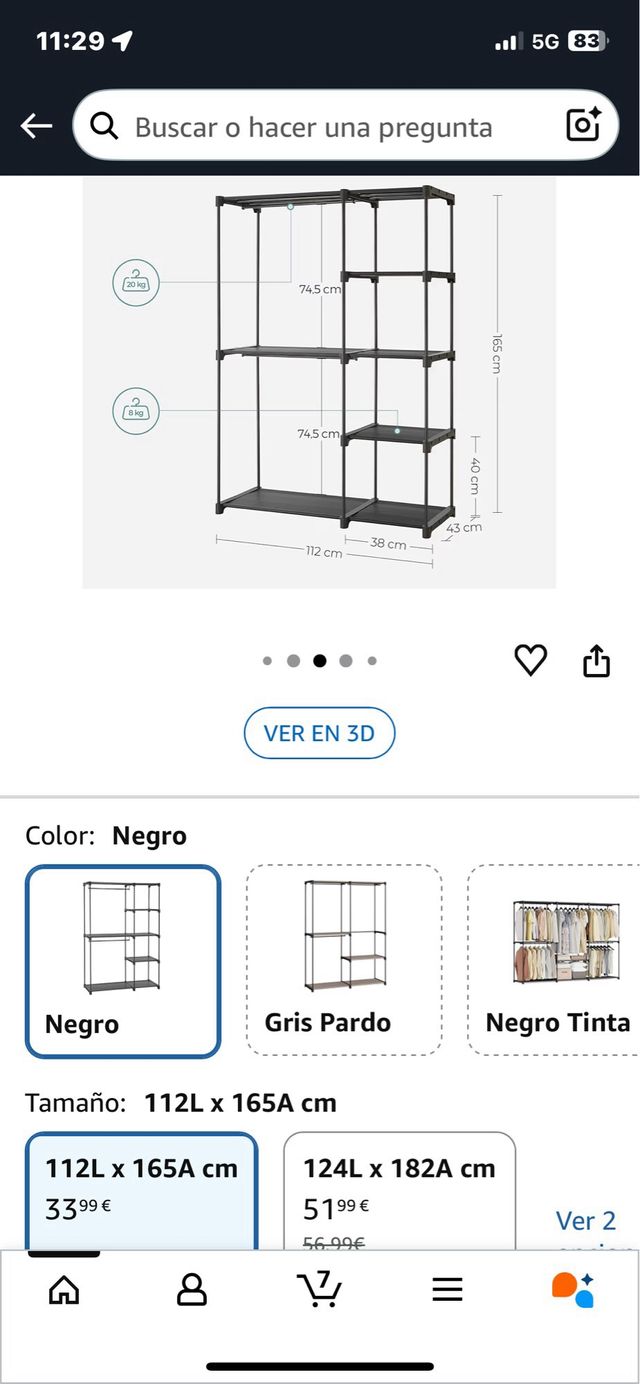Open the hamburger menu tab
Viewport: 640px width, 1384px height.
pos(447,1290)
